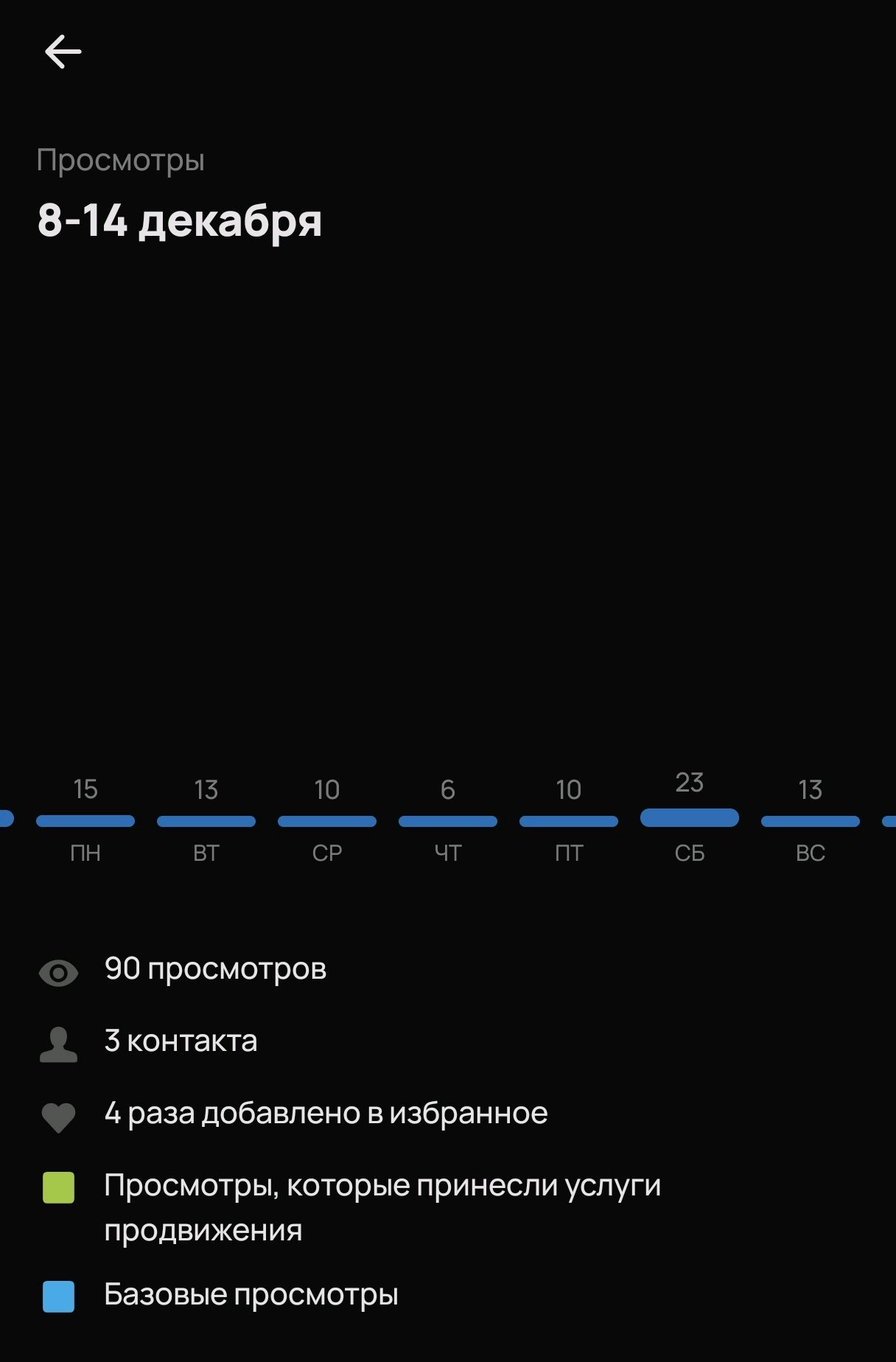896x1362 pixels.
Task: Select Wednesday's СР bar
Action: (327, 821)
